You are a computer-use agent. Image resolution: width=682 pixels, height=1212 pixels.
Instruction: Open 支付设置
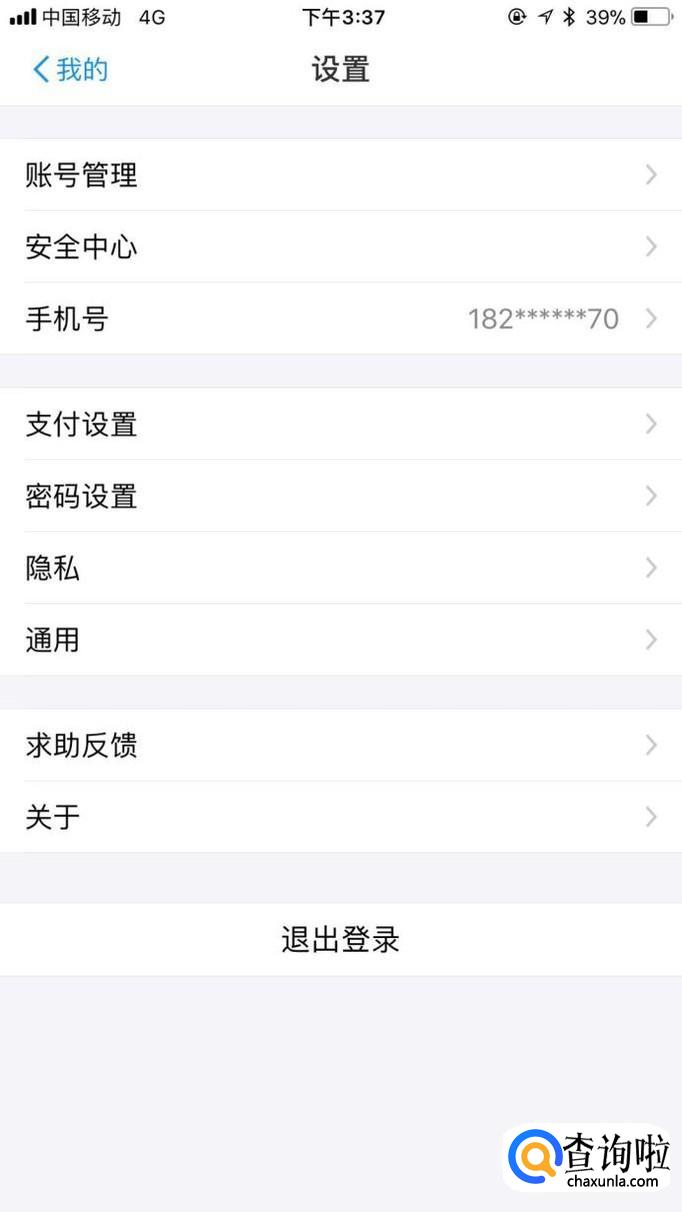point(340,424)
